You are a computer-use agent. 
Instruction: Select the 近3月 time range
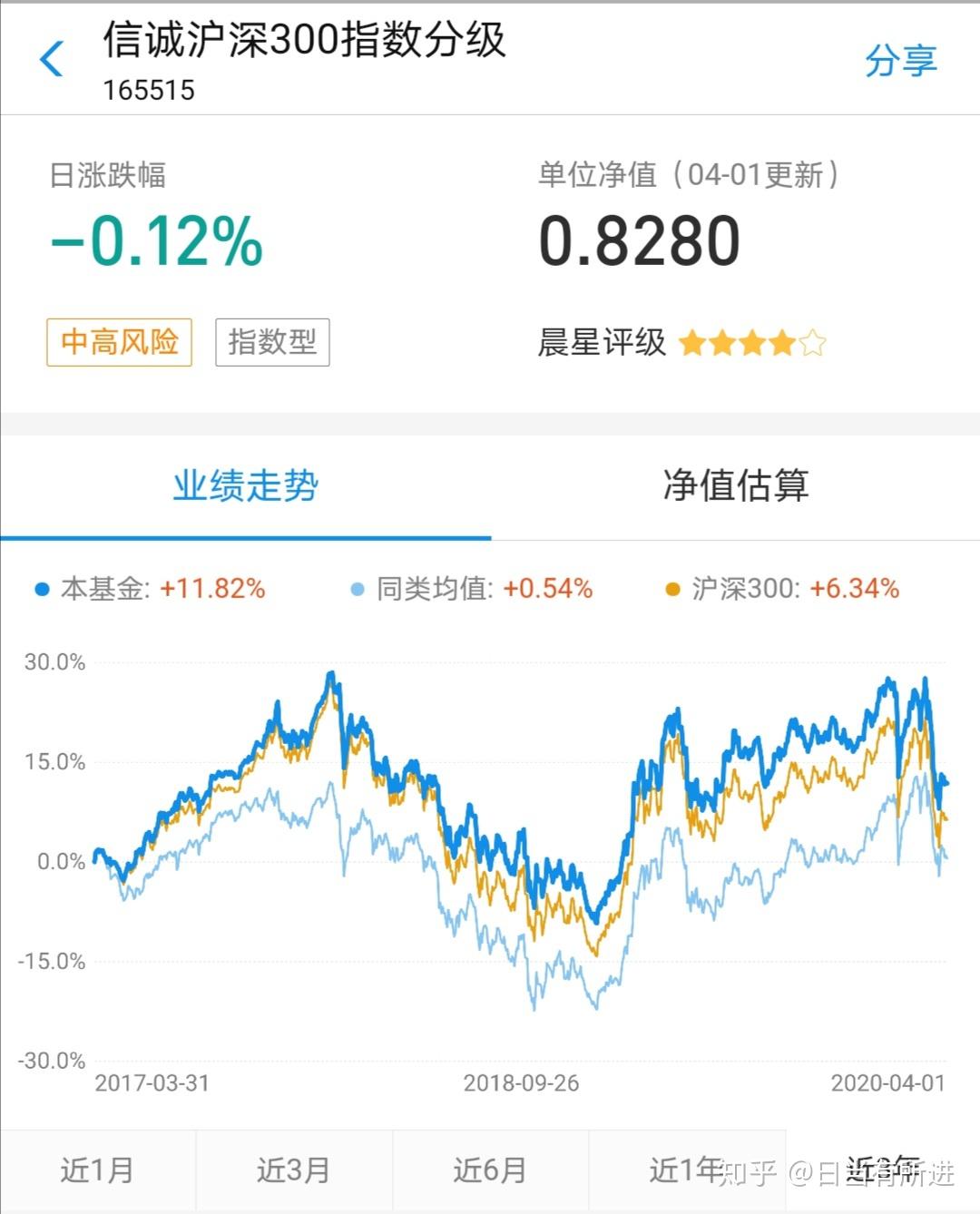click(293, 1170)
